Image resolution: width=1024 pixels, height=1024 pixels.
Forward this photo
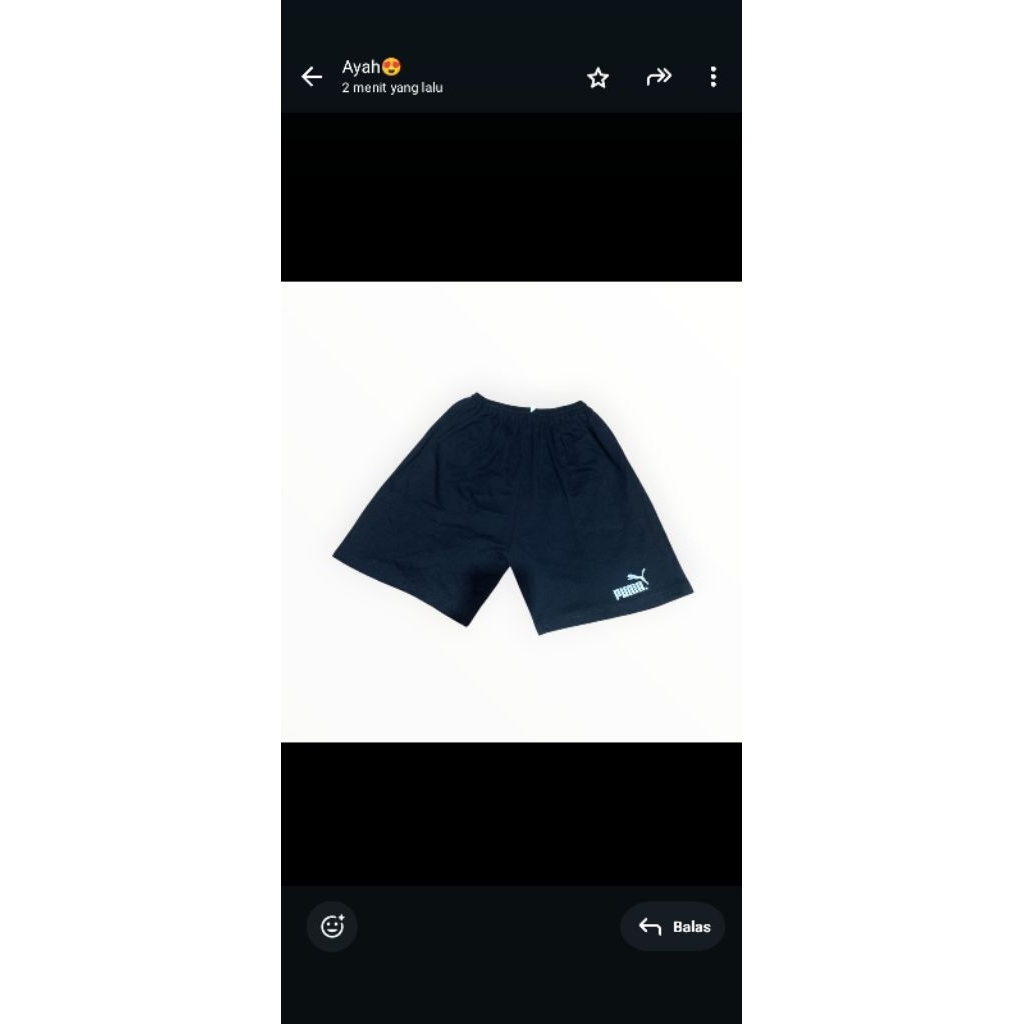(x=658, y=77)
